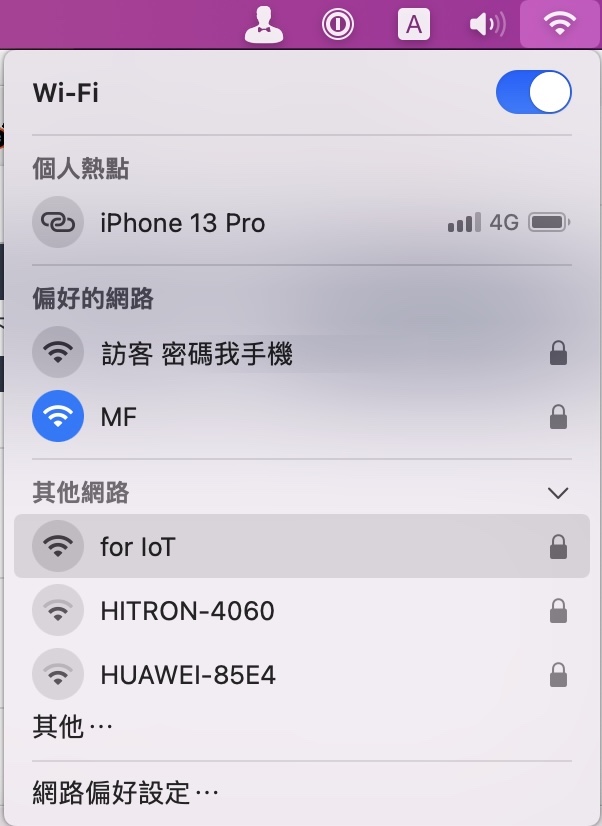Select the MF network
Screen dimensions: 602x826
(119, 417)
